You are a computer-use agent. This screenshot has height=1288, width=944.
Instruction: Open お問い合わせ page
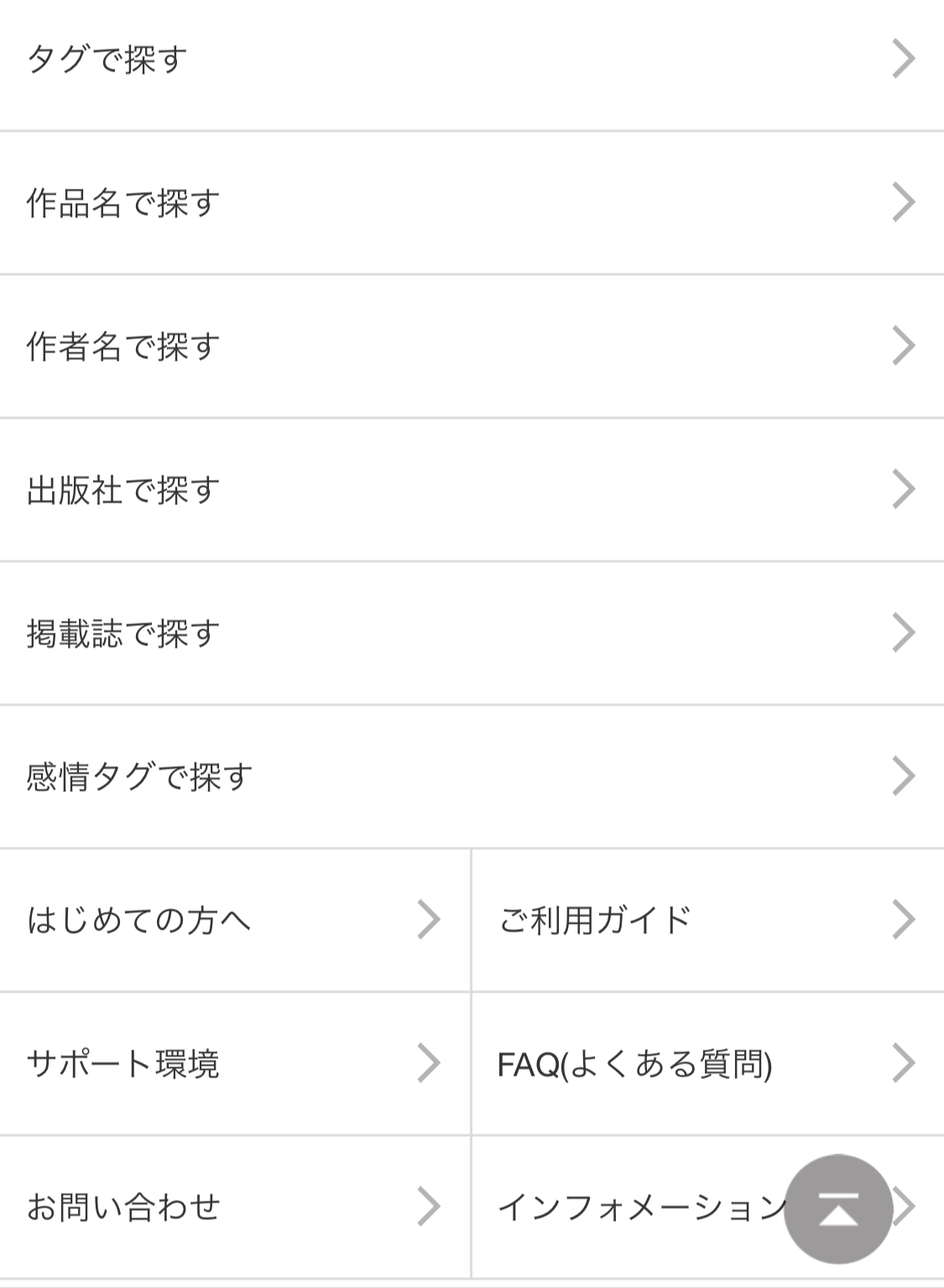click(x=235, y=1207)
